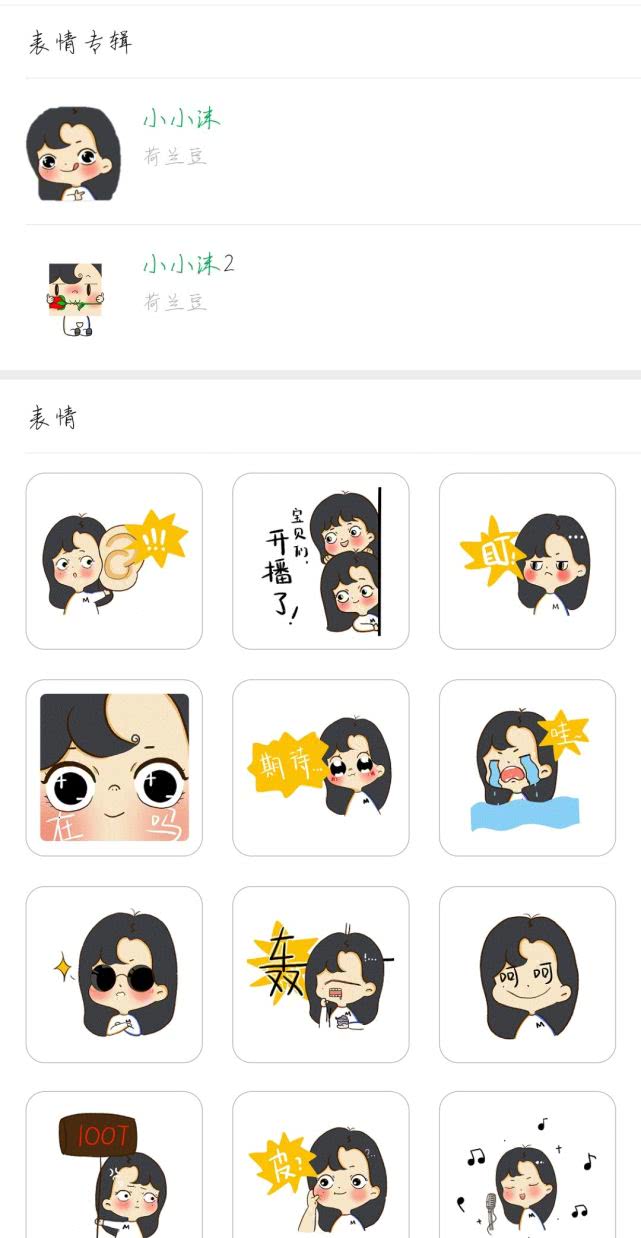641x1238 pixels.
Task: Select the sticker with ear and exclamation marks
Action: pyautogui.click(x=114, y=561)
